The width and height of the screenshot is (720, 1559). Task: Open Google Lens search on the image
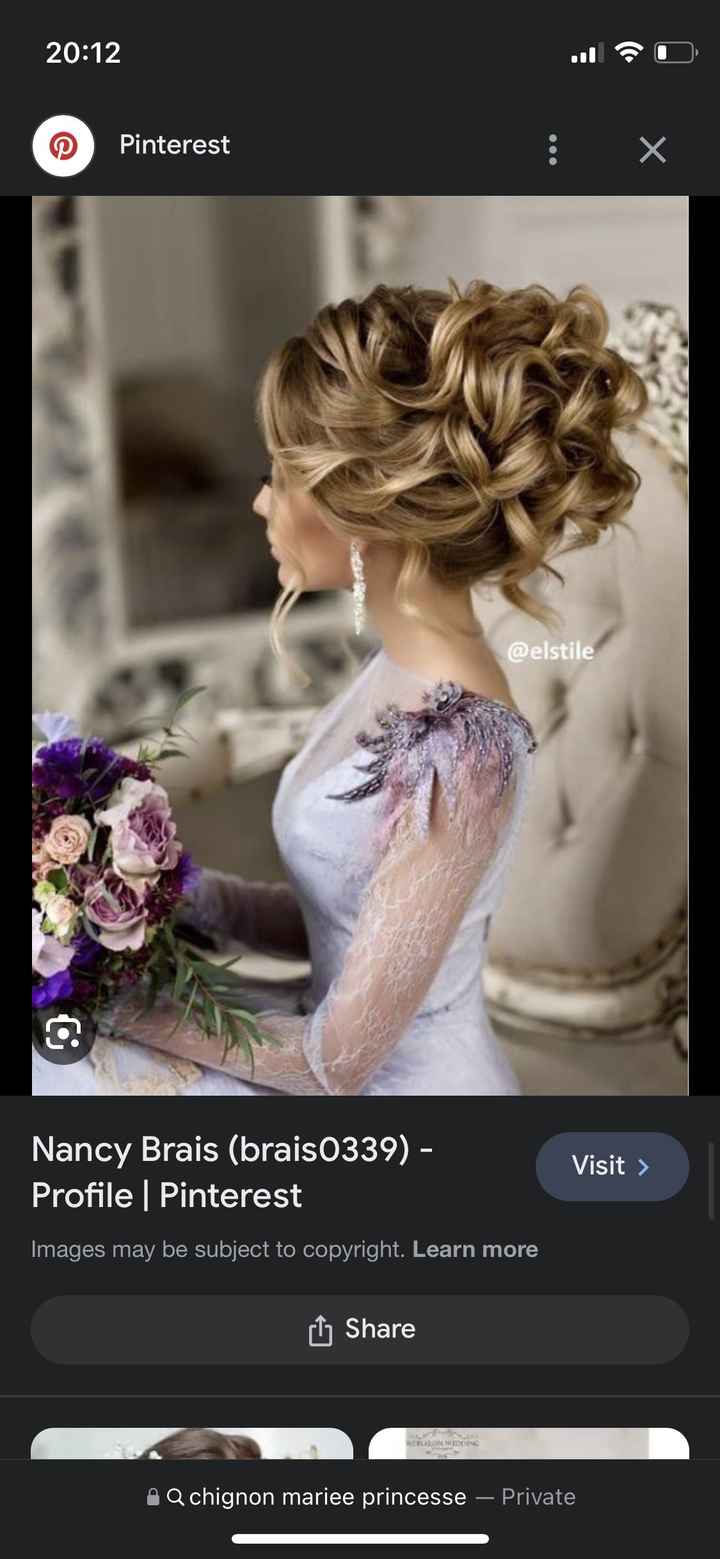(63, 1032)
